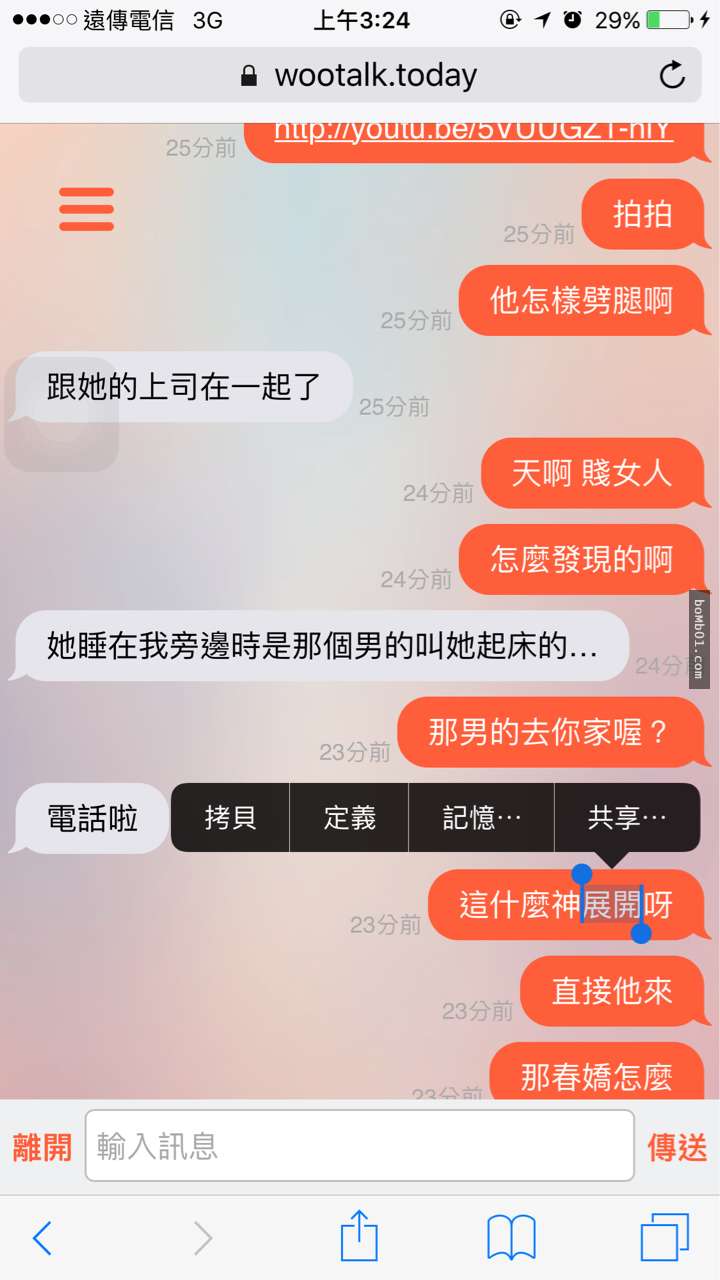Go back in Safari
The height and width of the screenshot is (1280, 720).
[x=42, y=1238]
